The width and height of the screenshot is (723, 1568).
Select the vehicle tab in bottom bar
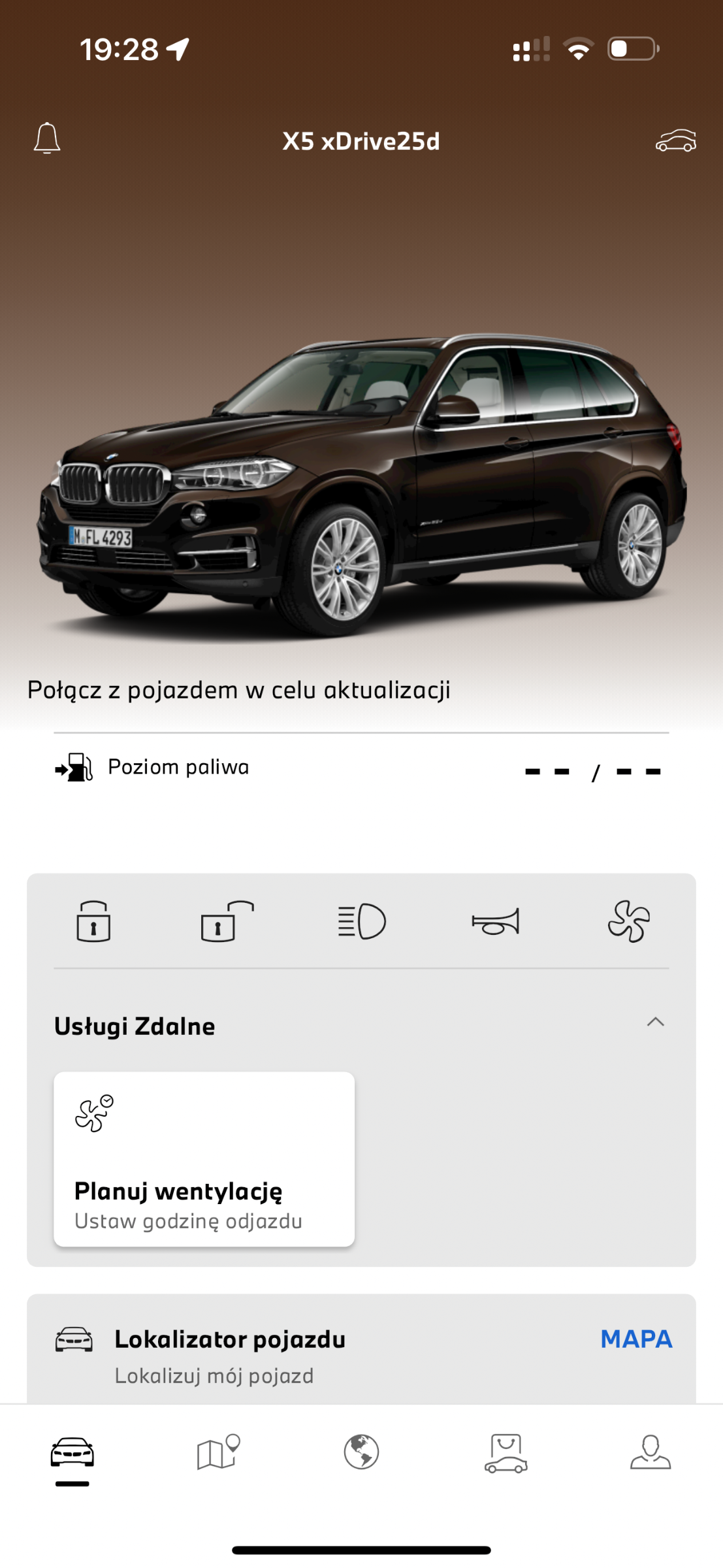pyautogui.click(x=72, y=1452)
